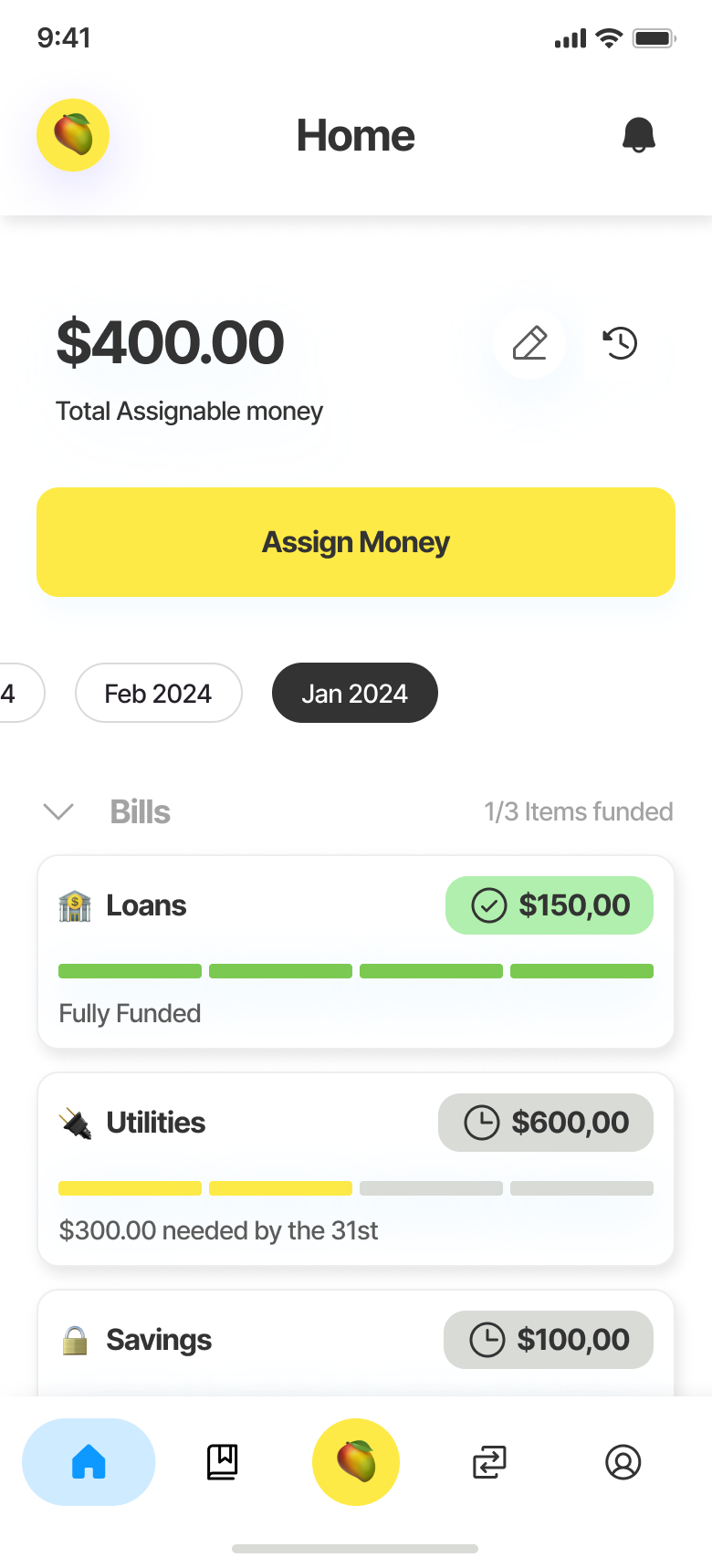This screenshot has width=712, height=1568.
Task: Open the assignment history clock icon
Action: 621,343
